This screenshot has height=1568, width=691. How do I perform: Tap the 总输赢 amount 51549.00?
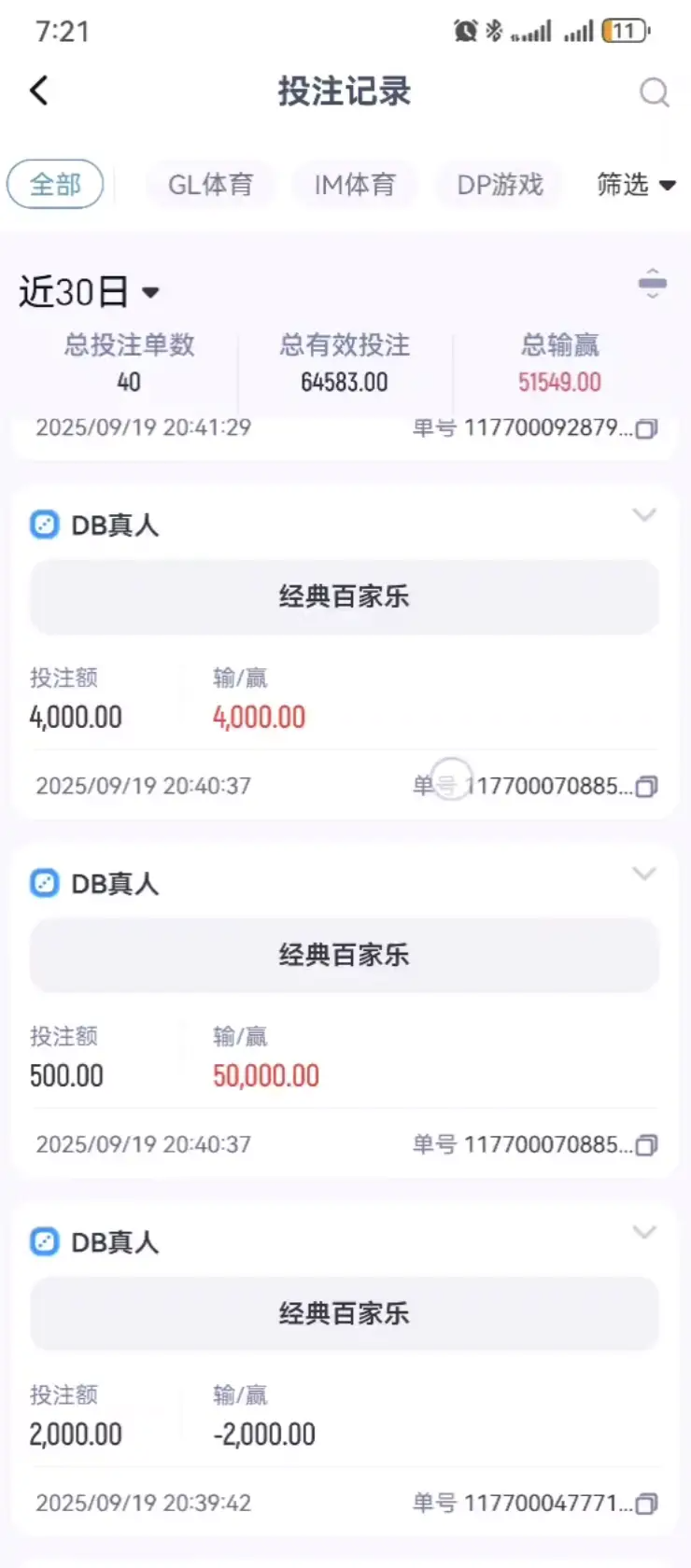click(x=559, y=382)
